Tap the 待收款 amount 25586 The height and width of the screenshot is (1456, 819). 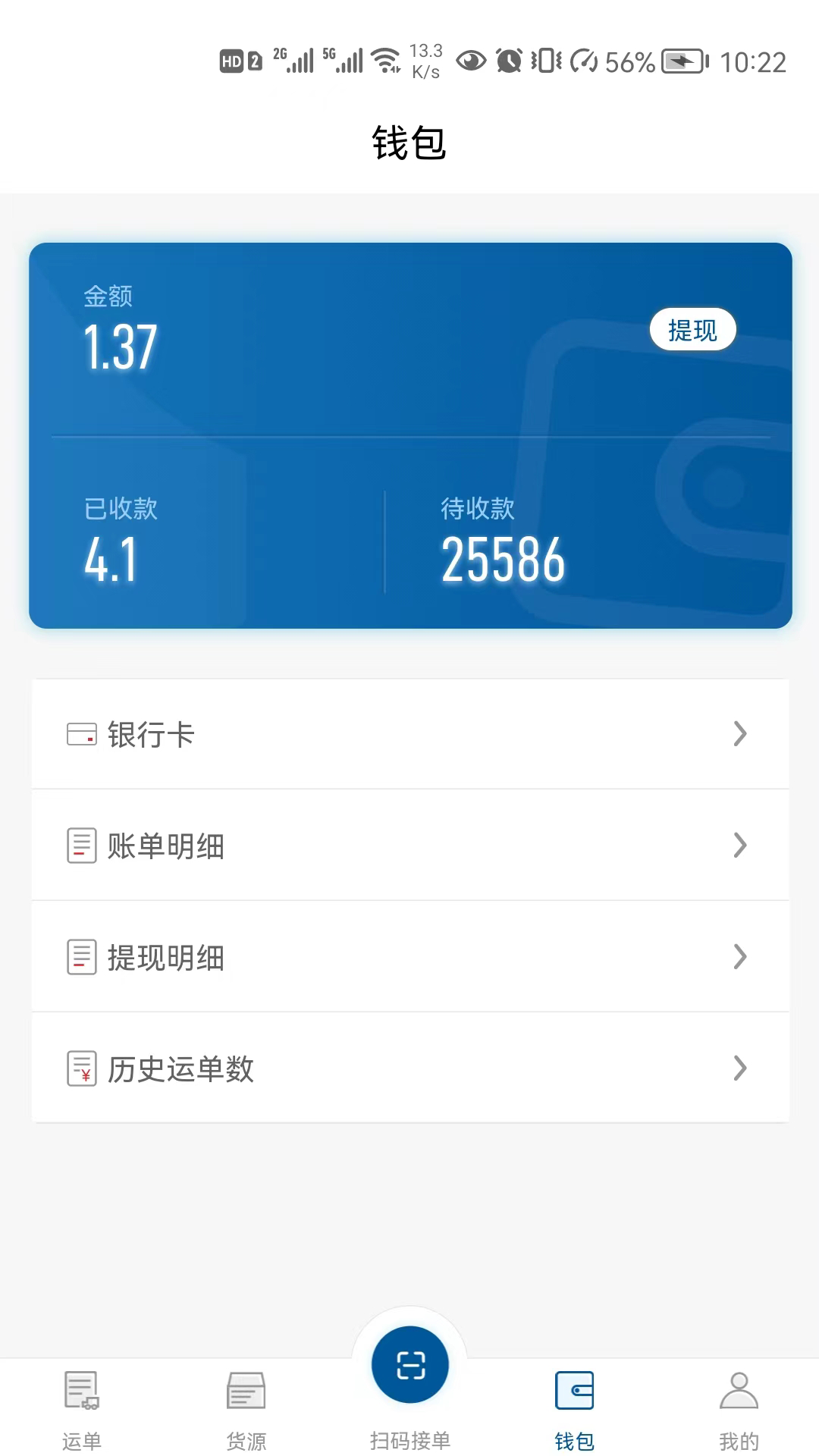[x=503, y=560]
